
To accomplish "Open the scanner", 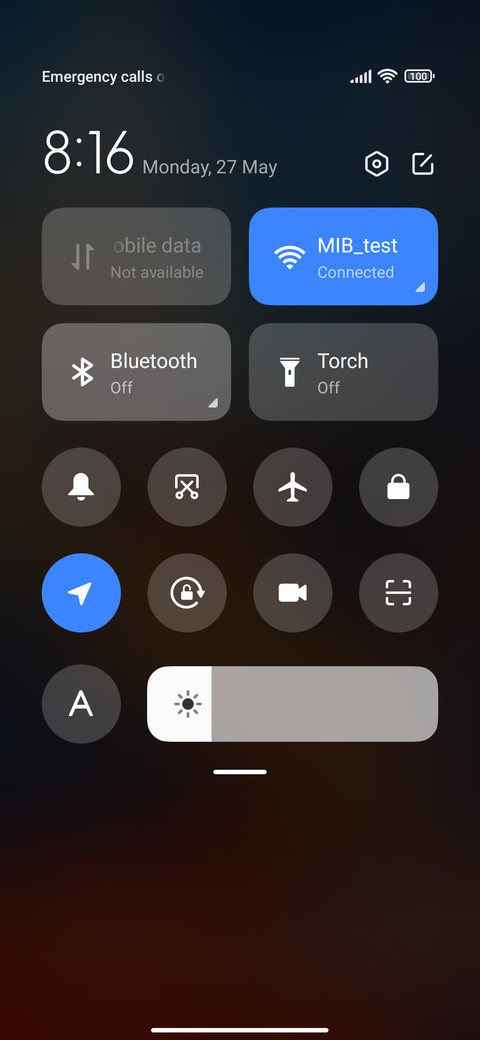I will click(398, 593).
